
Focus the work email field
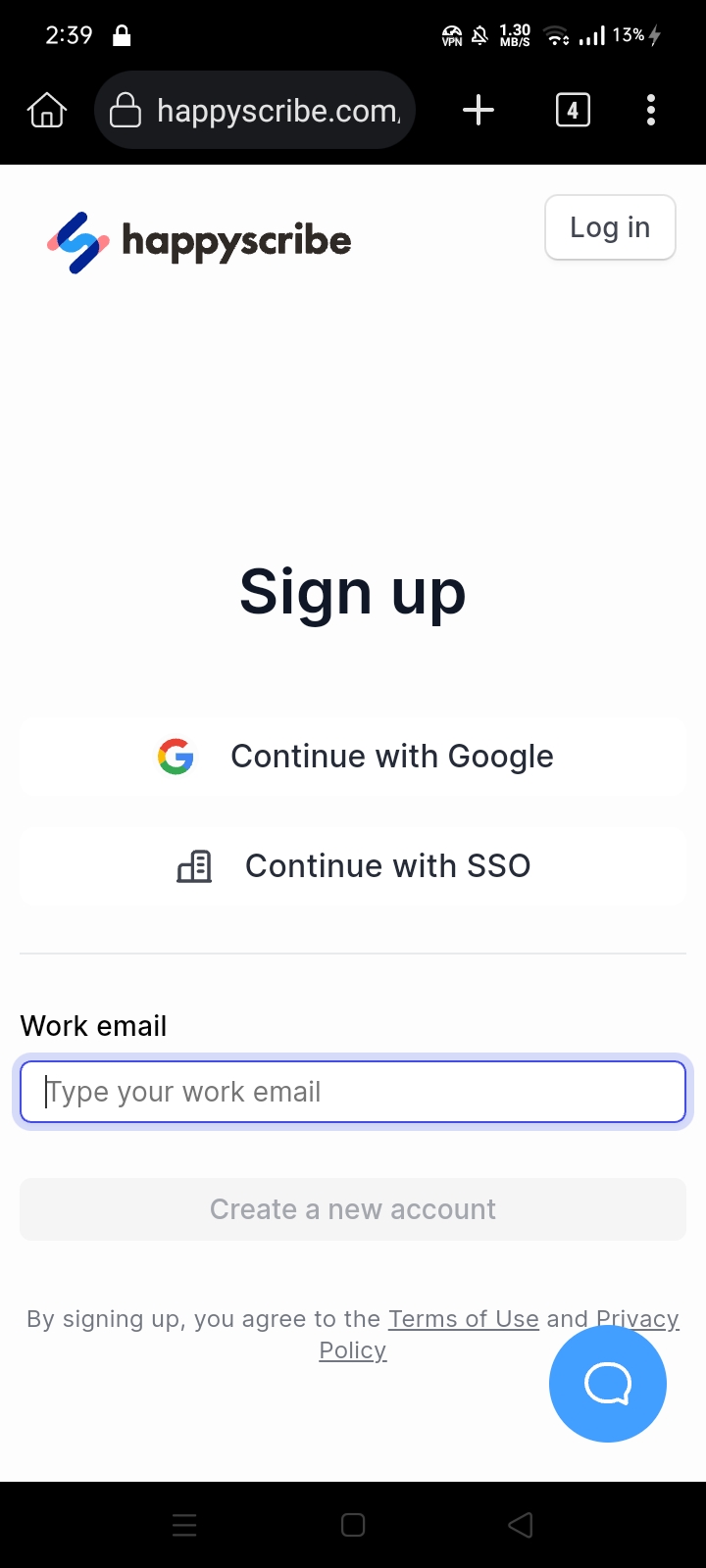point(353,1092)
